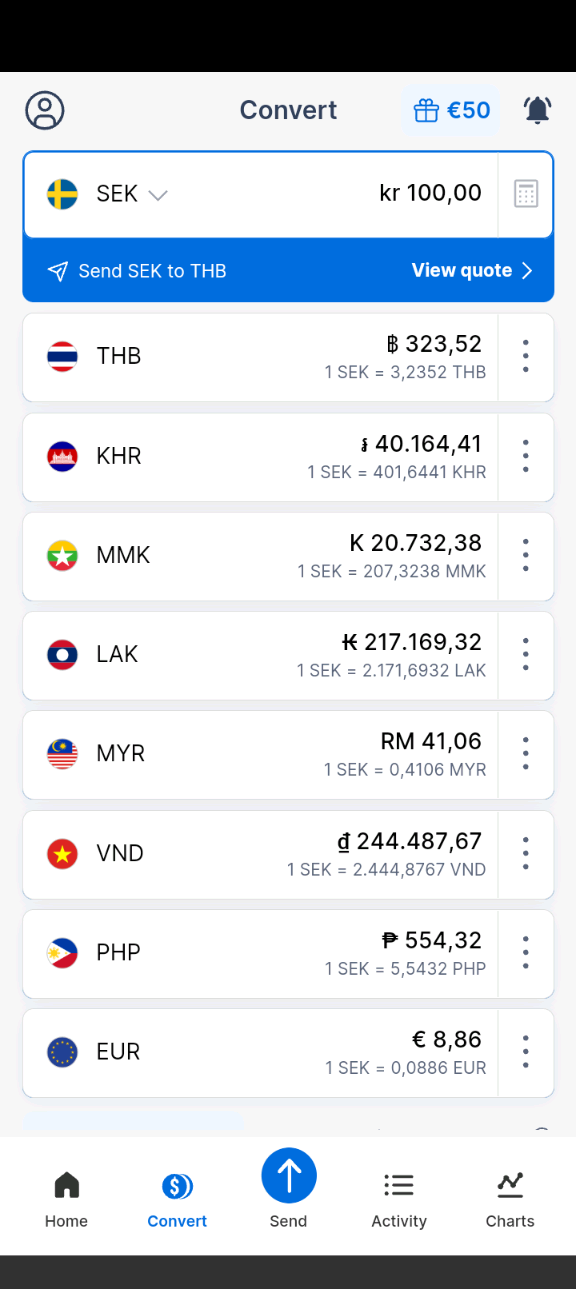This screenshot has width=576, height=1289.
Task: Open more options for KHR
Action: point(525,457)
